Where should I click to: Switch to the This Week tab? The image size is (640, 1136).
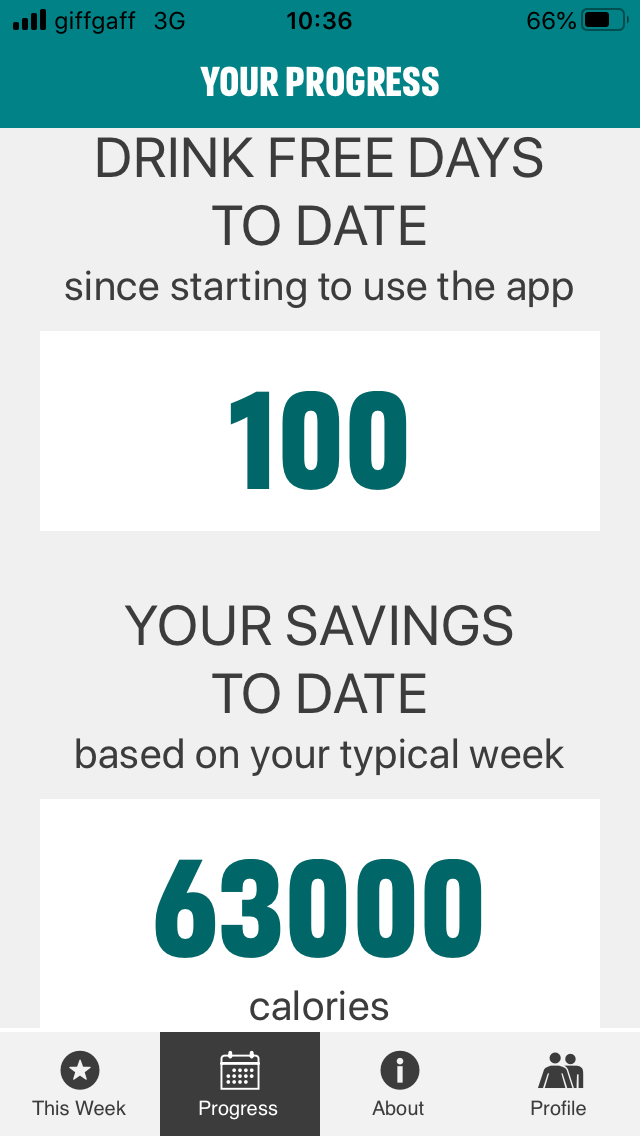tap(80, 1084)
